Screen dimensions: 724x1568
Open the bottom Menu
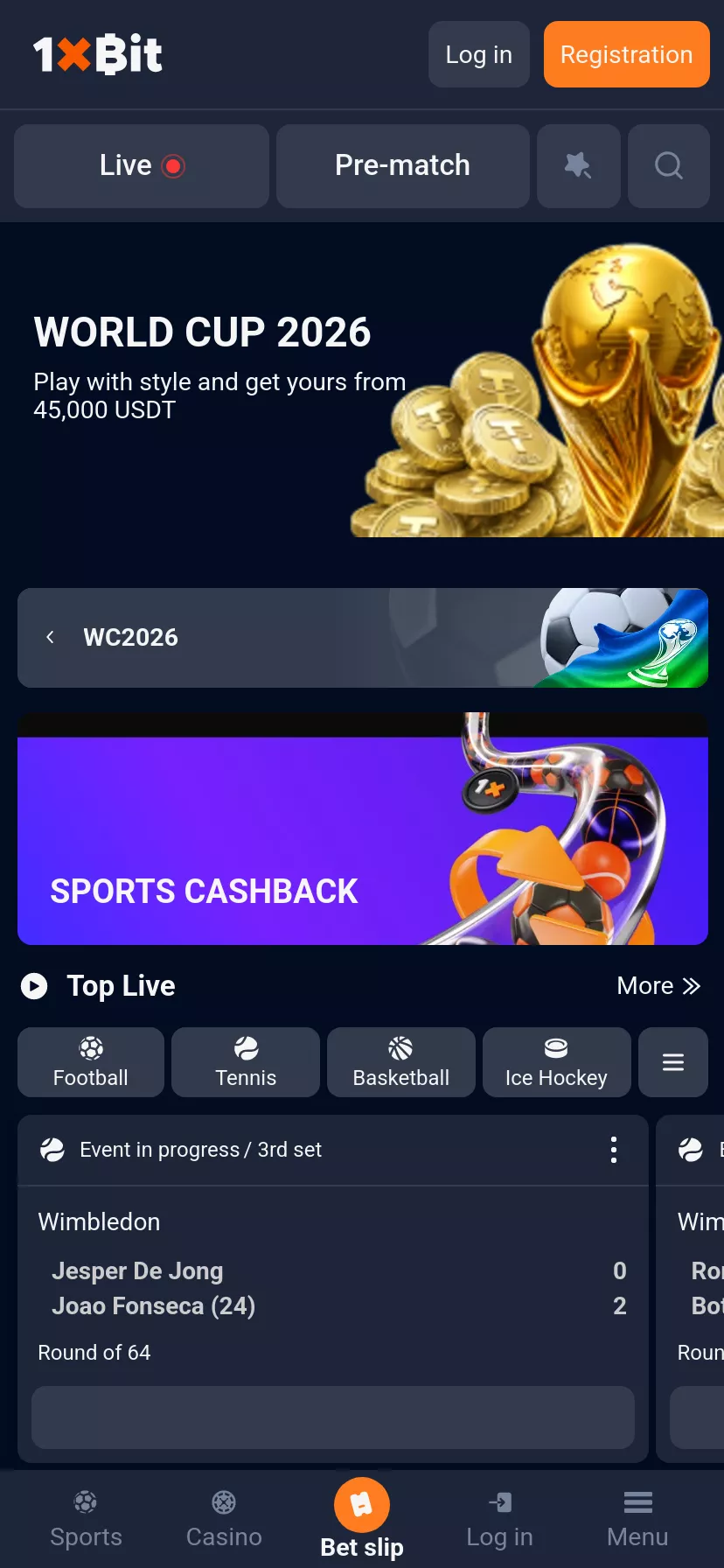click(x=637, y=1520)
